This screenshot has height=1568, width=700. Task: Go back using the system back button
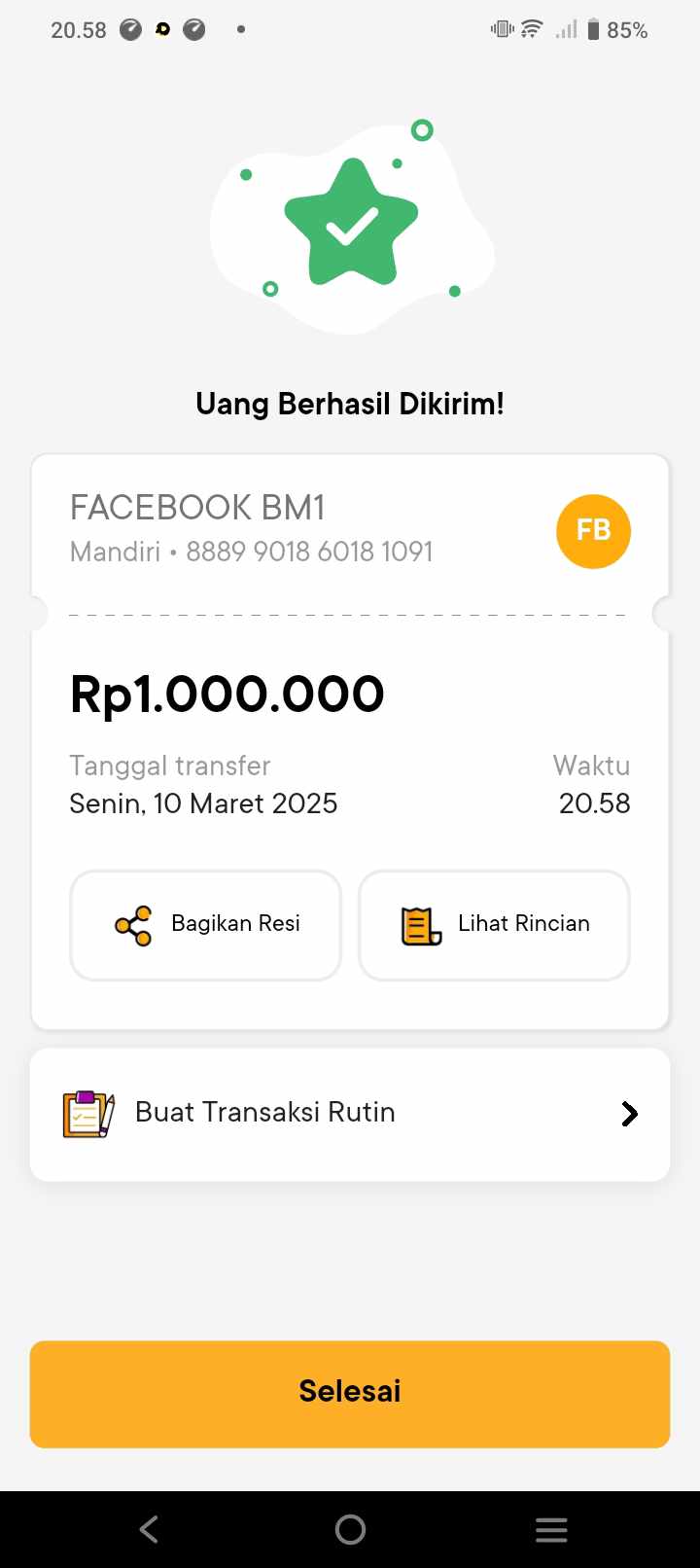pyautogui.click(x=149, y=1530)
